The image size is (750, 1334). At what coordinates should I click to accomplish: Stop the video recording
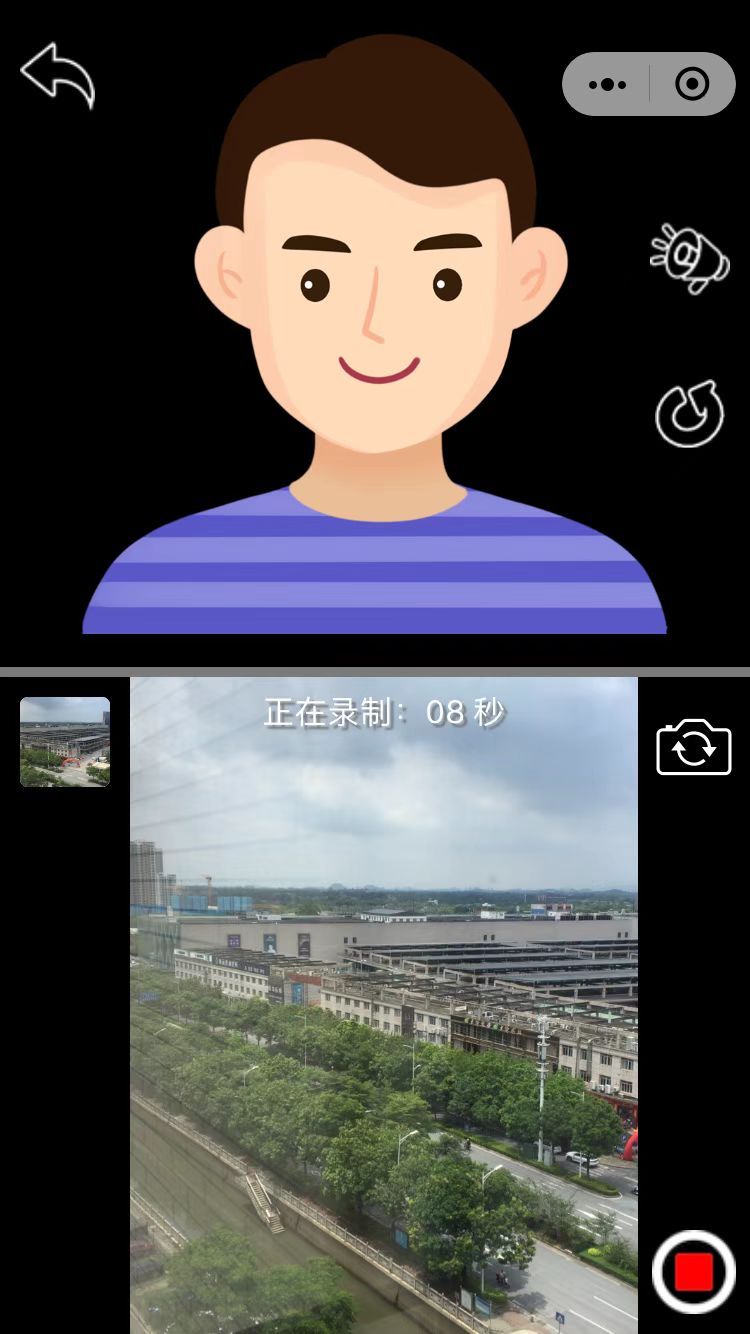(693, 1272)
